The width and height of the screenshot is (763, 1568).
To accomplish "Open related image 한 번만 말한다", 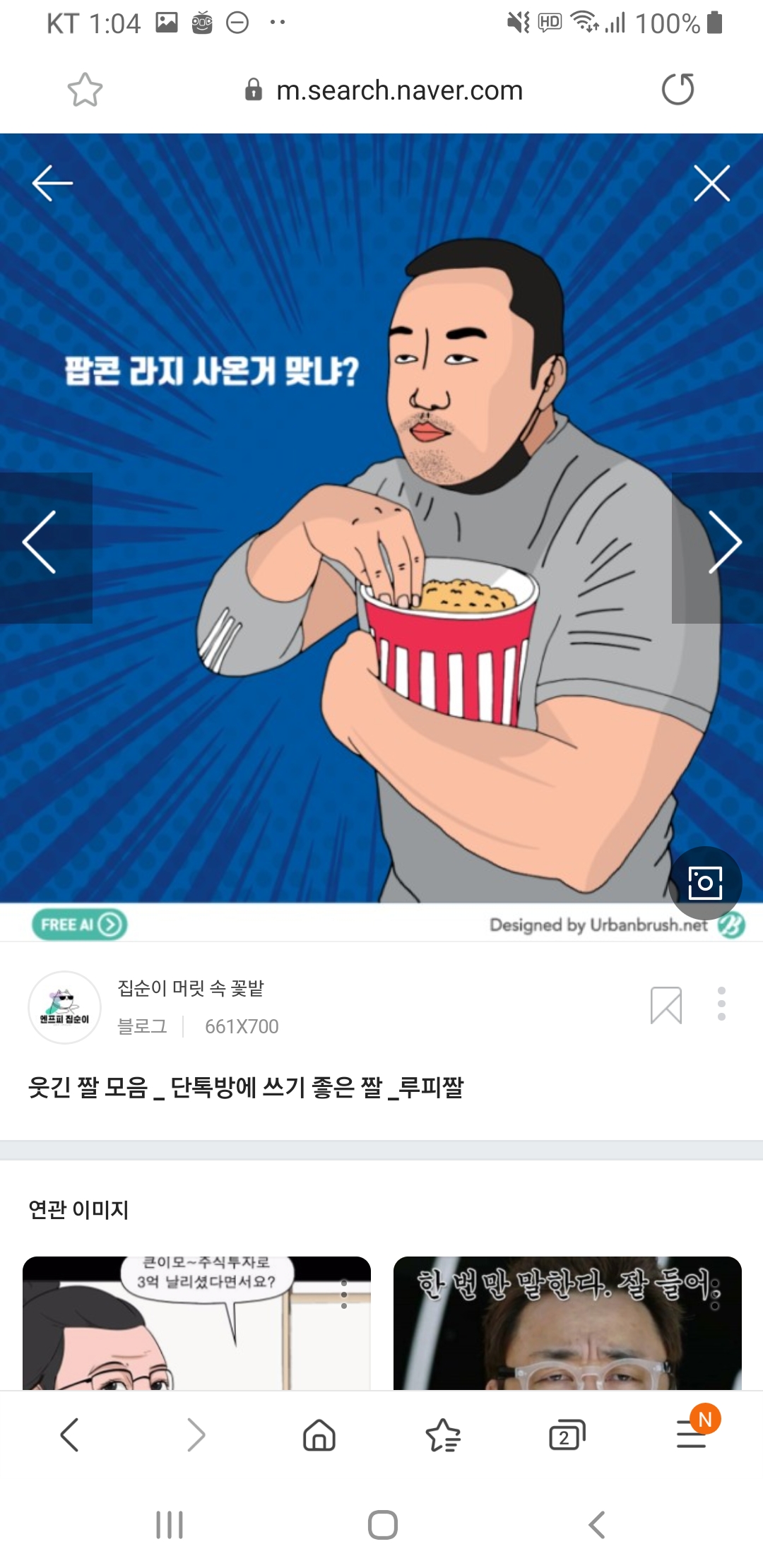I will [x=567, y=1323].
